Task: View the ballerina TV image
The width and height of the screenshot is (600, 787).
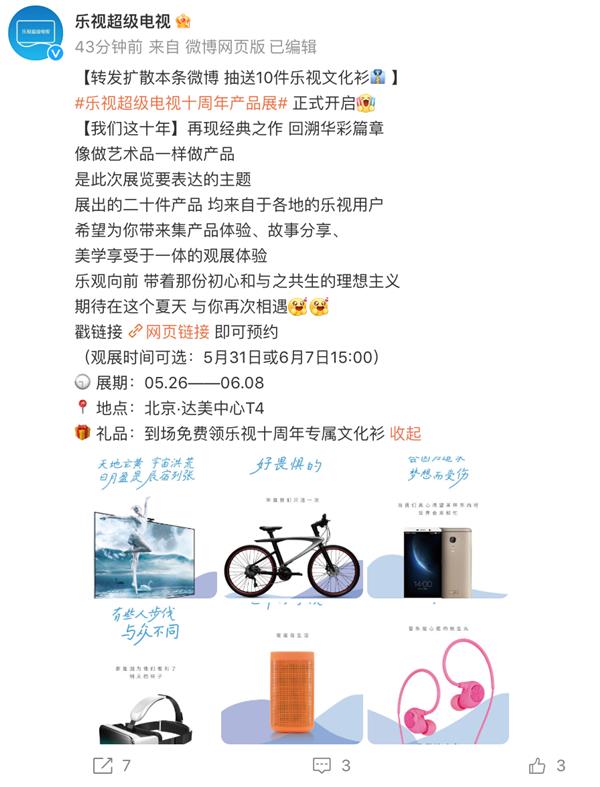Action: pyautogui.click(x=154, y=524)
